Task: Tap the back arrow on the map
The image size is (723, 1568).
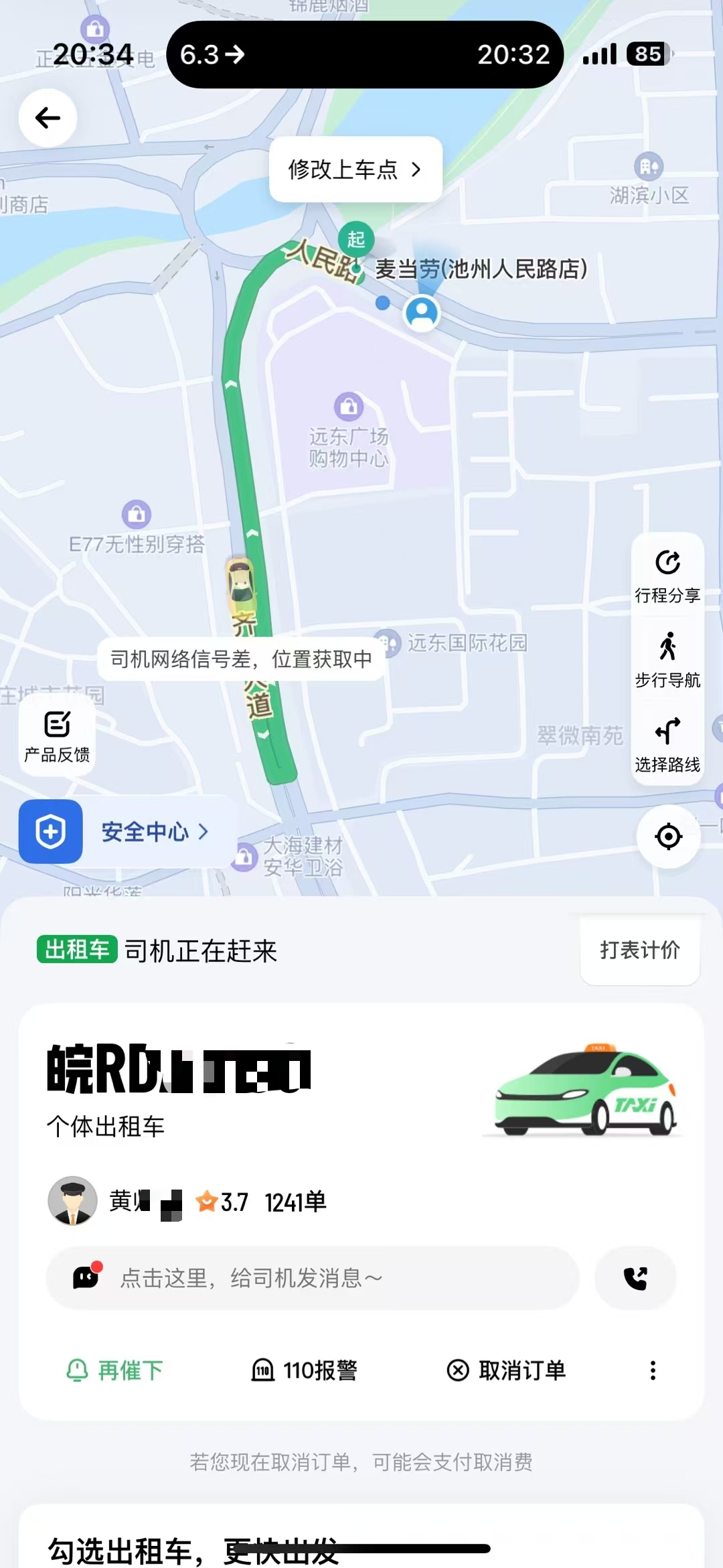Action: point(49,117)
